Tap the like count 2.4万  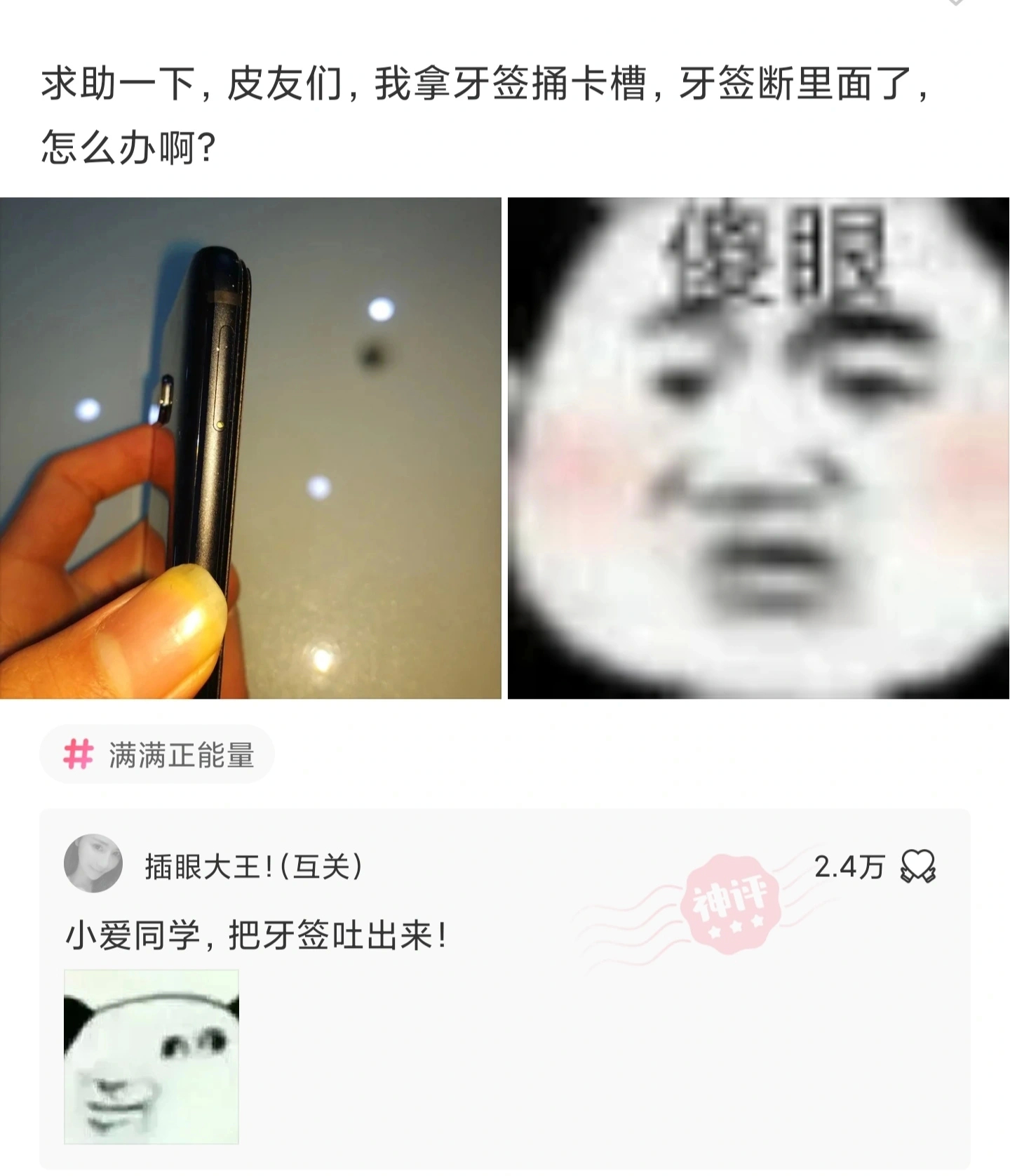[848, 868]
